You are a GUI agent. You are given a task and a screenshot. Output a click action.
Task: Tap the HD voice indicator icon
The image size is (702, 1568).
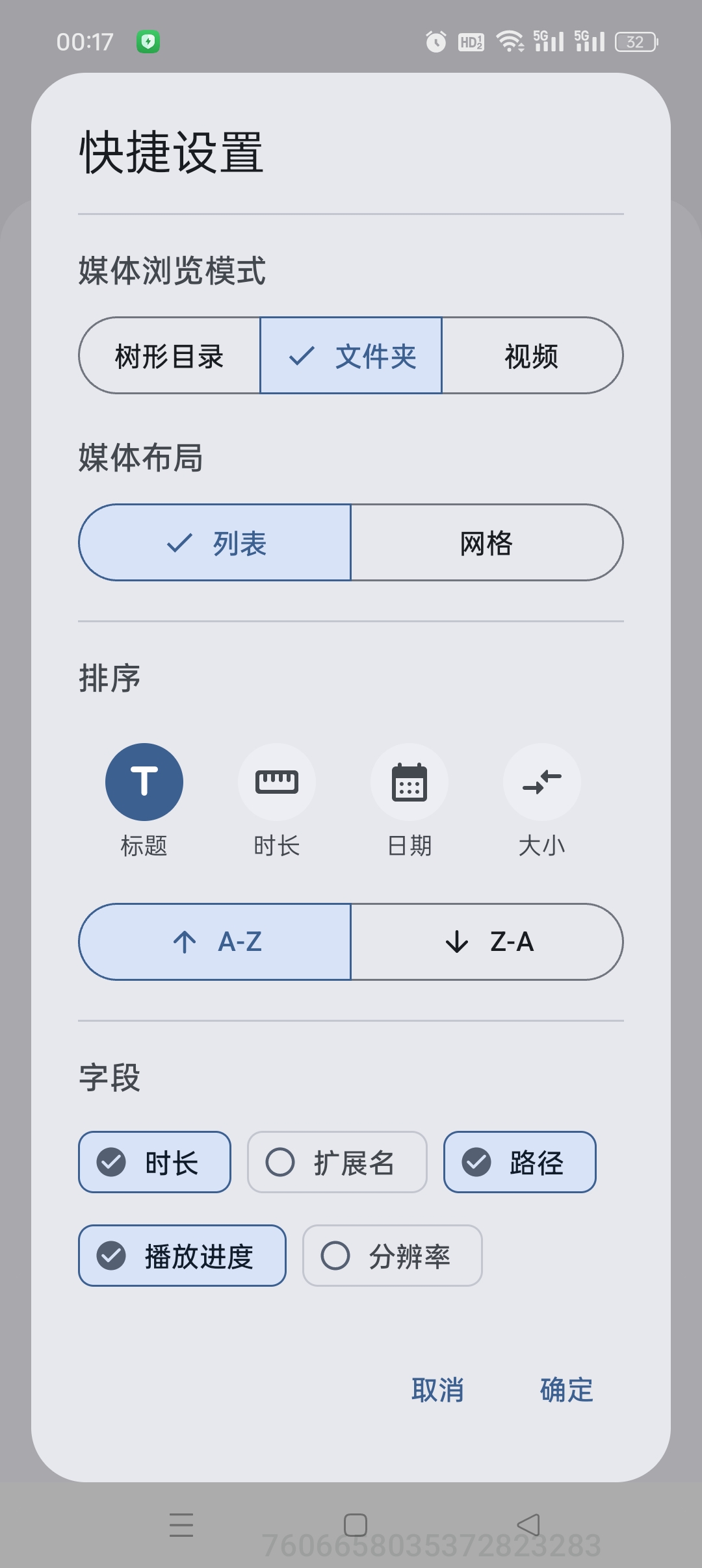pyautogui.click(x=469, y=41)
